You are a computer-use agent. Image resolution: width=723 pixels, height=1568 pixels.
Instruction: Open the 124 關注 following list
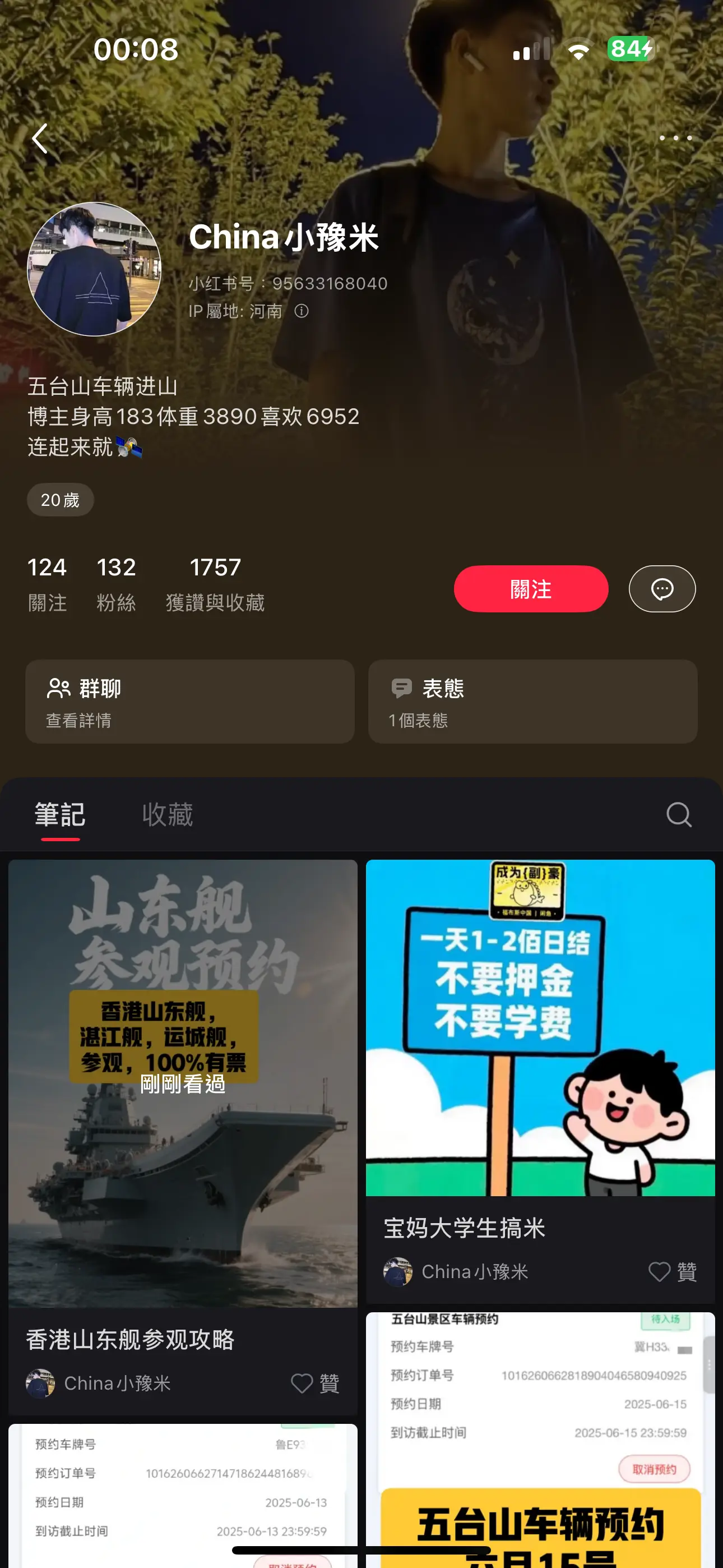tap(47, 584)
